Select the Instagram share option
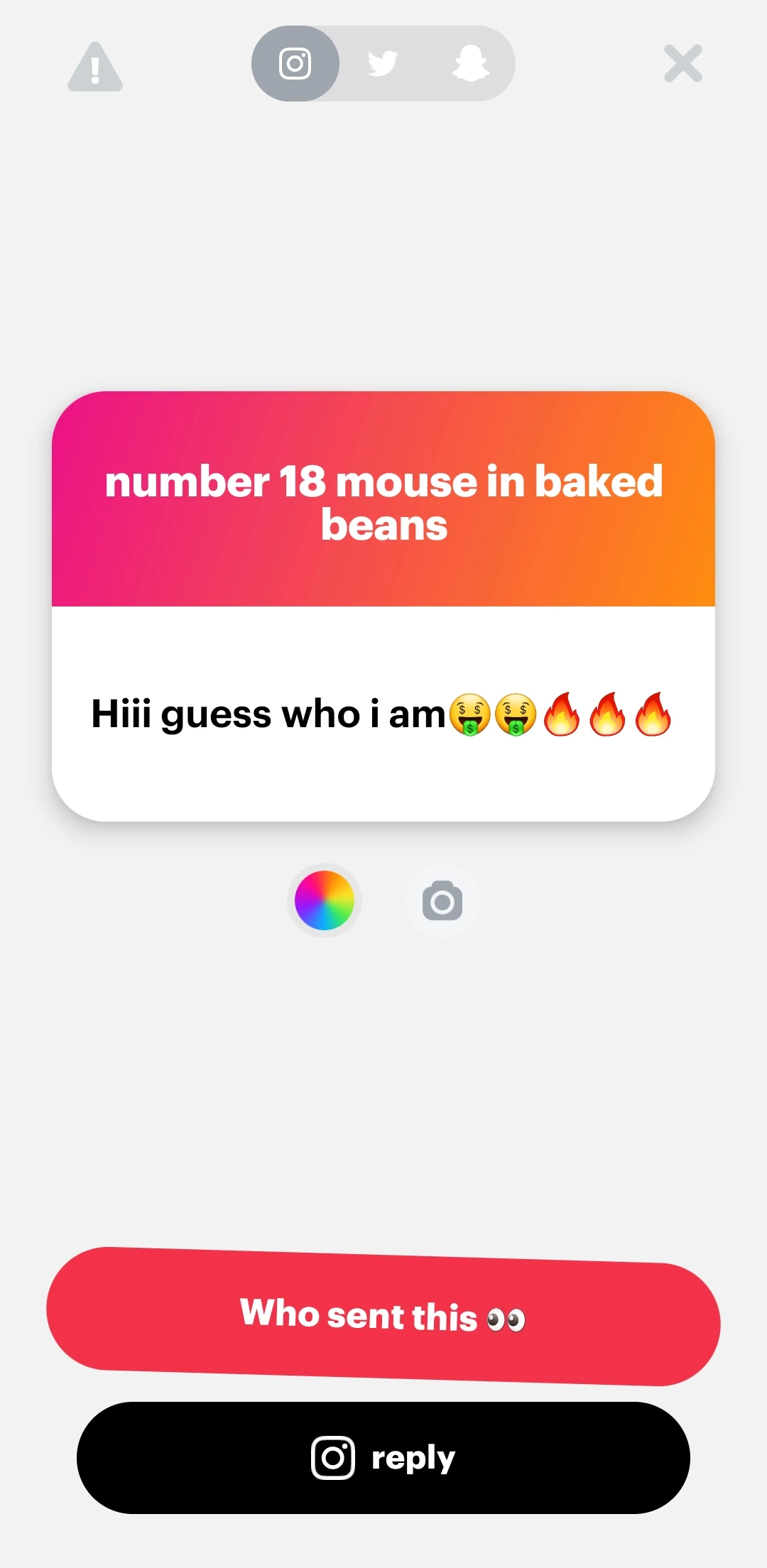This screenshot has height=1568, width=767. (x=295, y=64)
